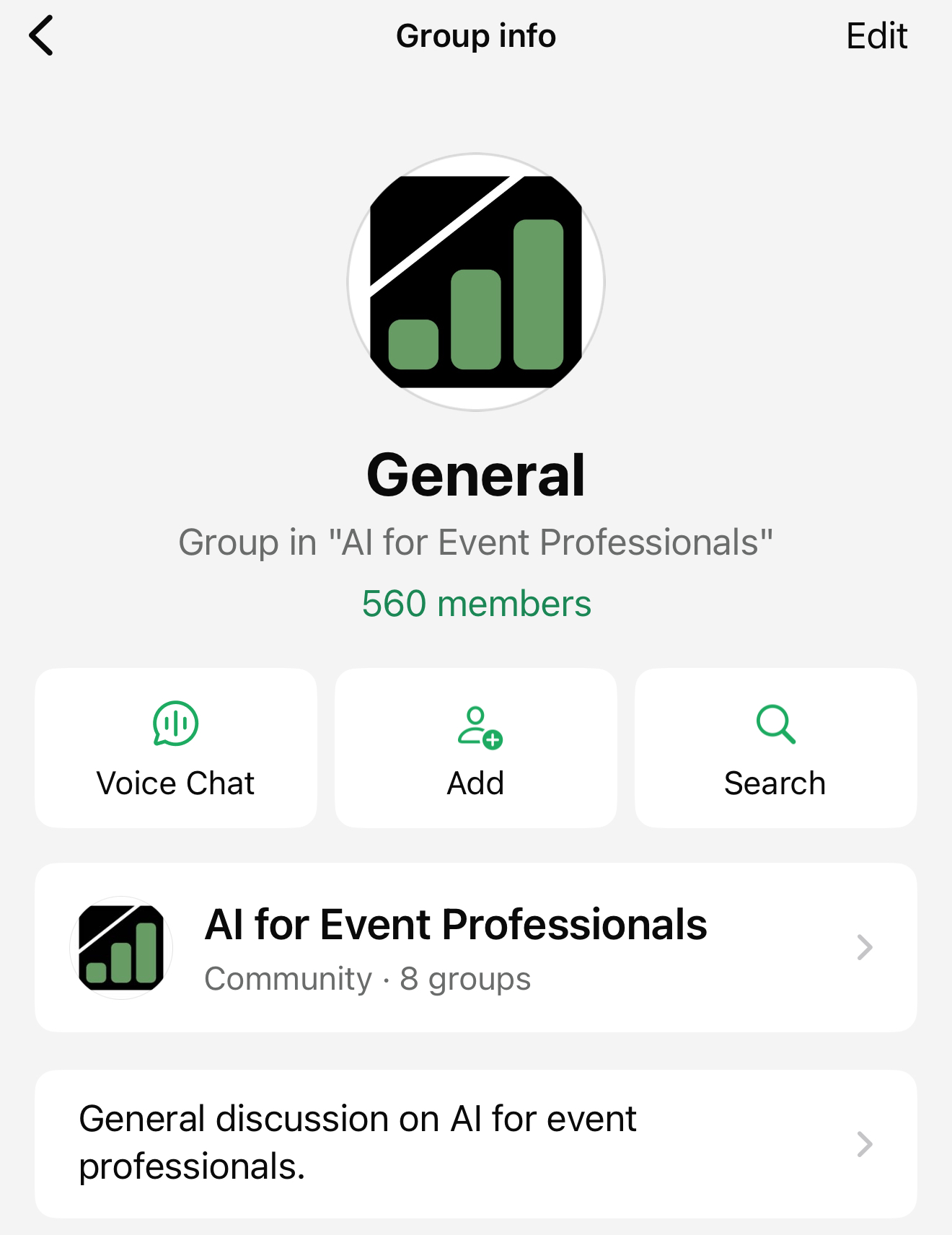This screenshot has height=1235, width=952.
Task: Tap the magnifying glass inside the Search card
Action: pyautogui.click(x=775, y=725)
